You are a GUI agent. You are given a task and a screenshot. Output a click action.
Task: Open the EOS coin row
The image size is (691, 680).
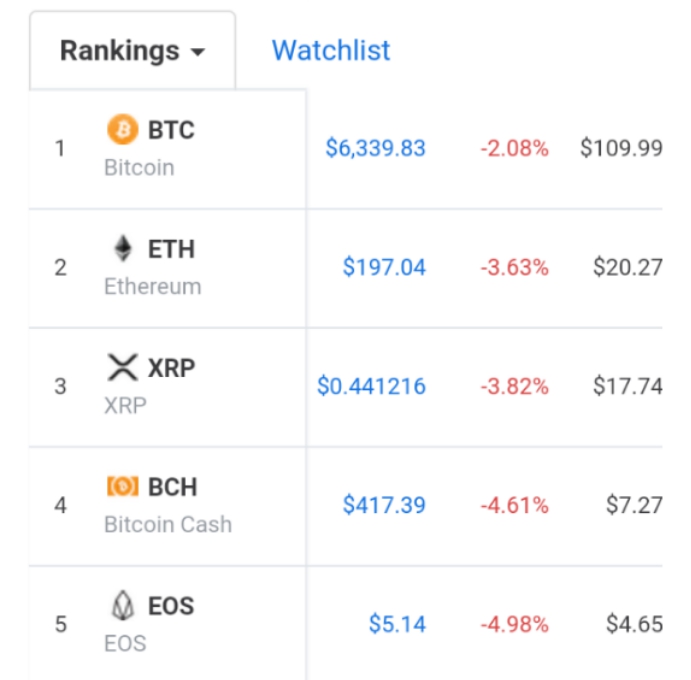click(170, 623)
